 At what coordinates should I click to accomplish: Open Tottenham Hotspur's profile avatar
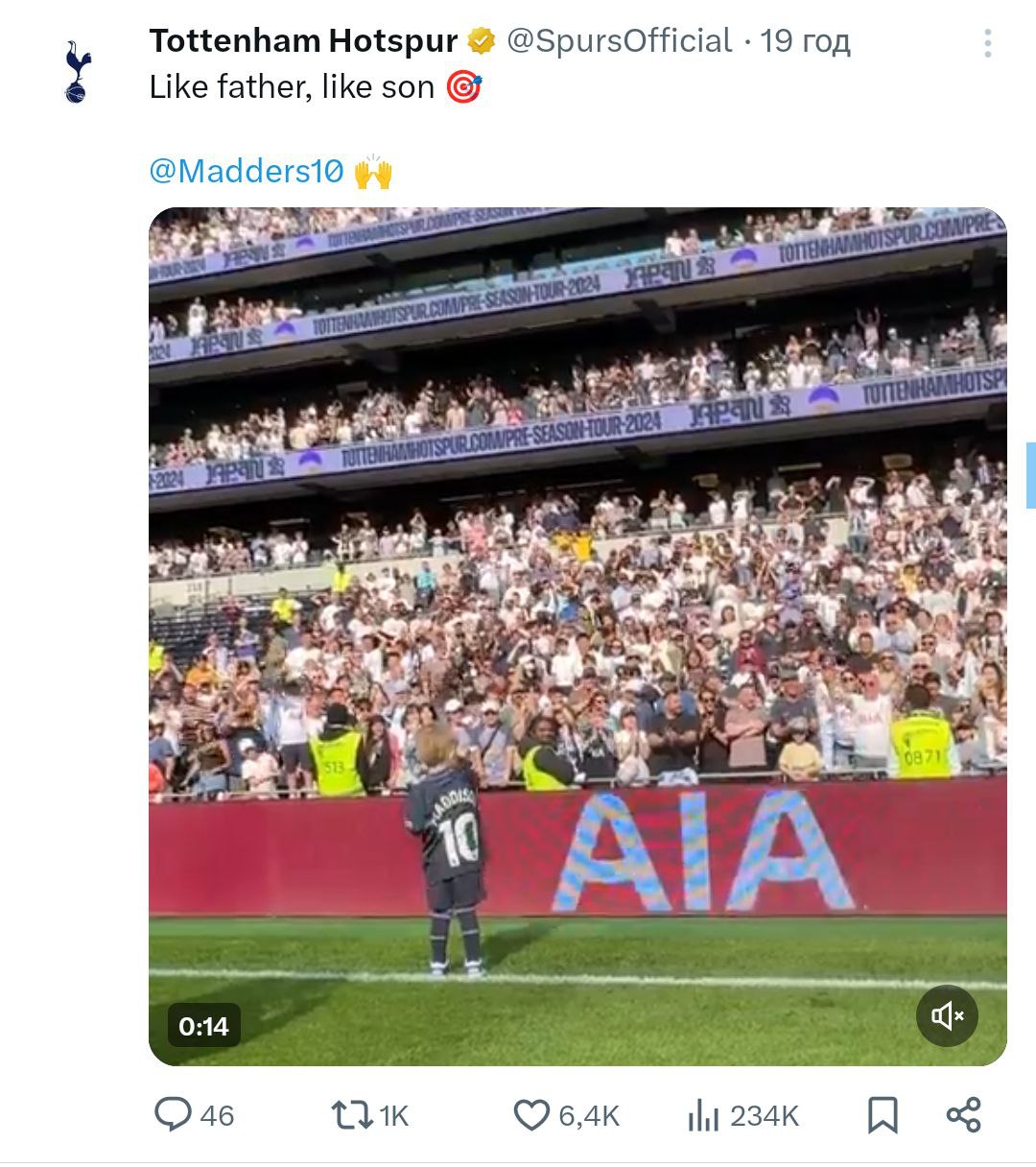click(76, 71)
